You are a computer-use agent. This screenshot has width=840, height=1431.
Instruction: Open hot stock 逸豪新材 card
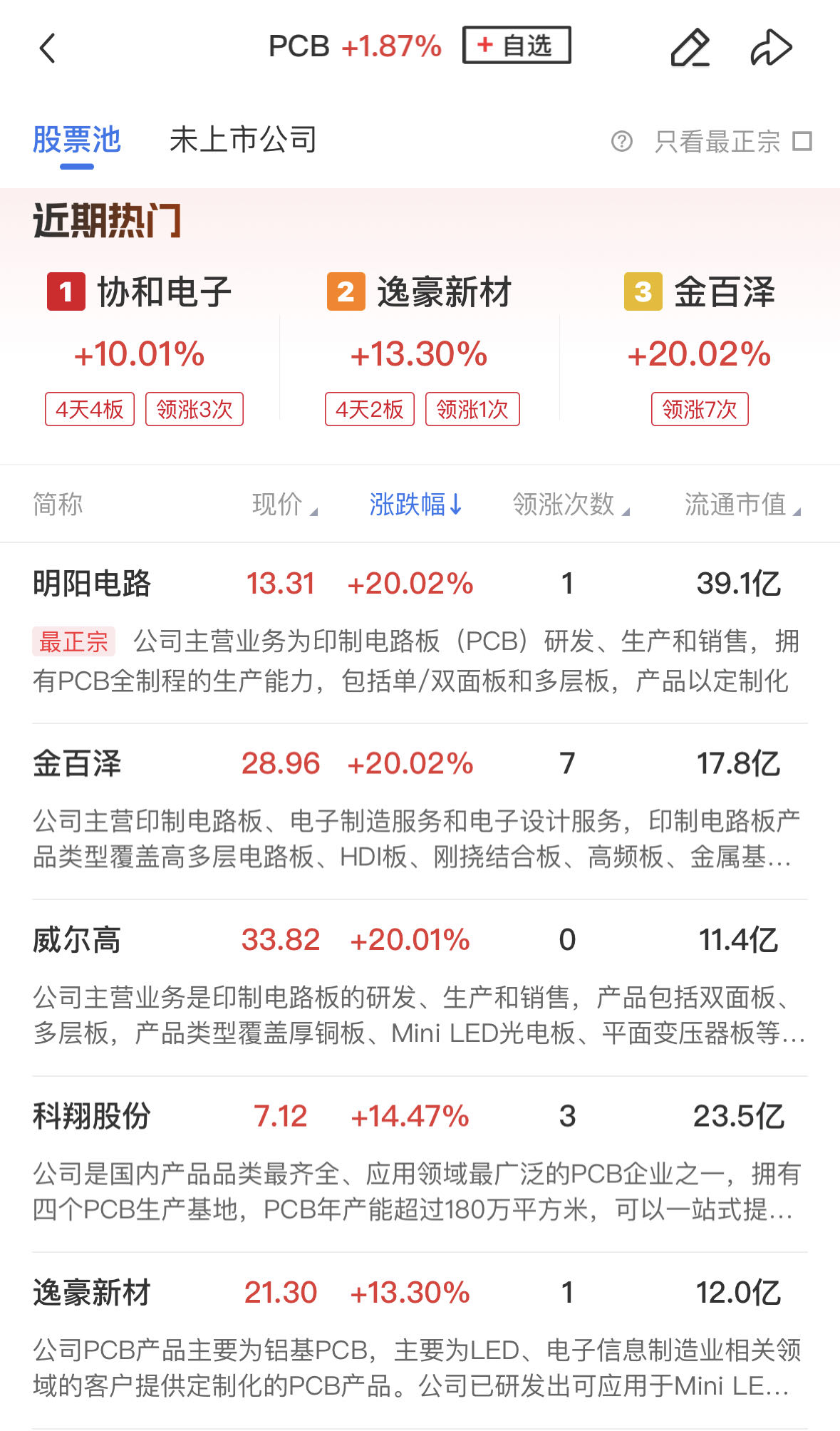coord(420,349)
